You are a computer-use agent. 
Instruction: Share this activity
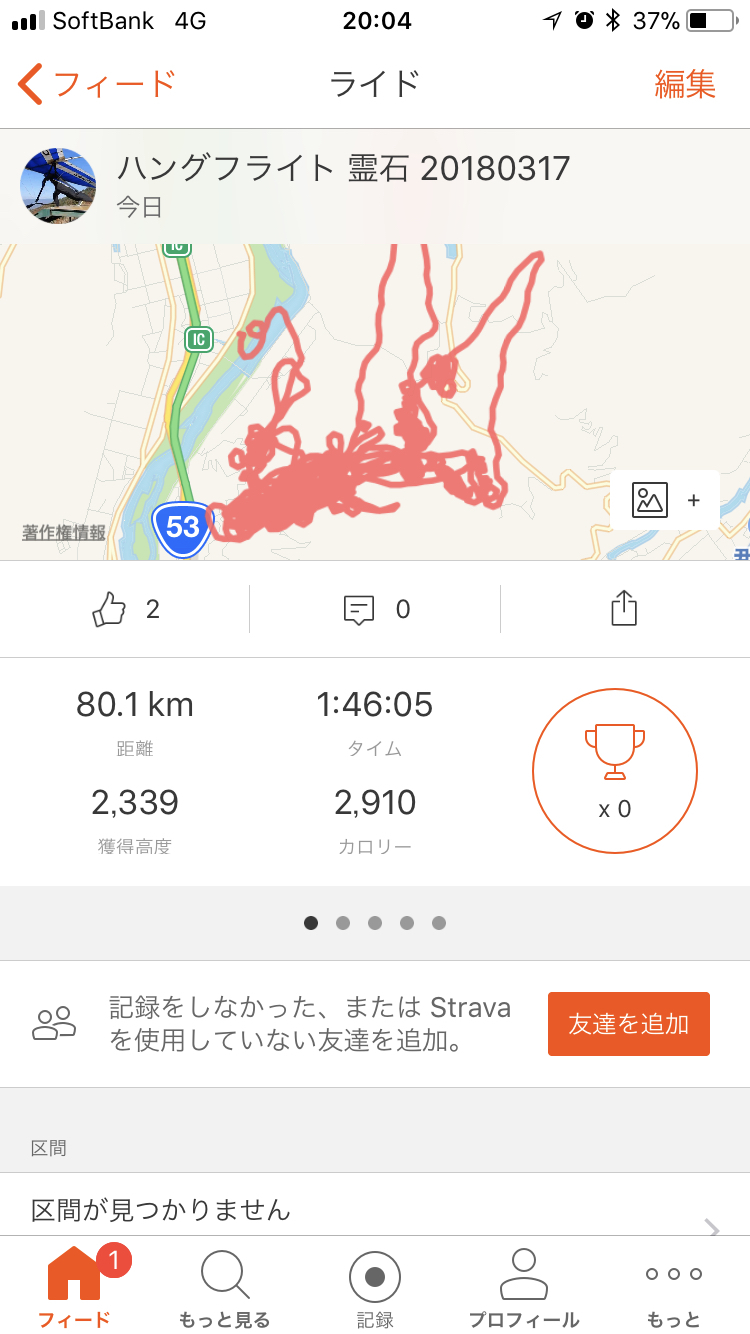click(x=624, y=608)
